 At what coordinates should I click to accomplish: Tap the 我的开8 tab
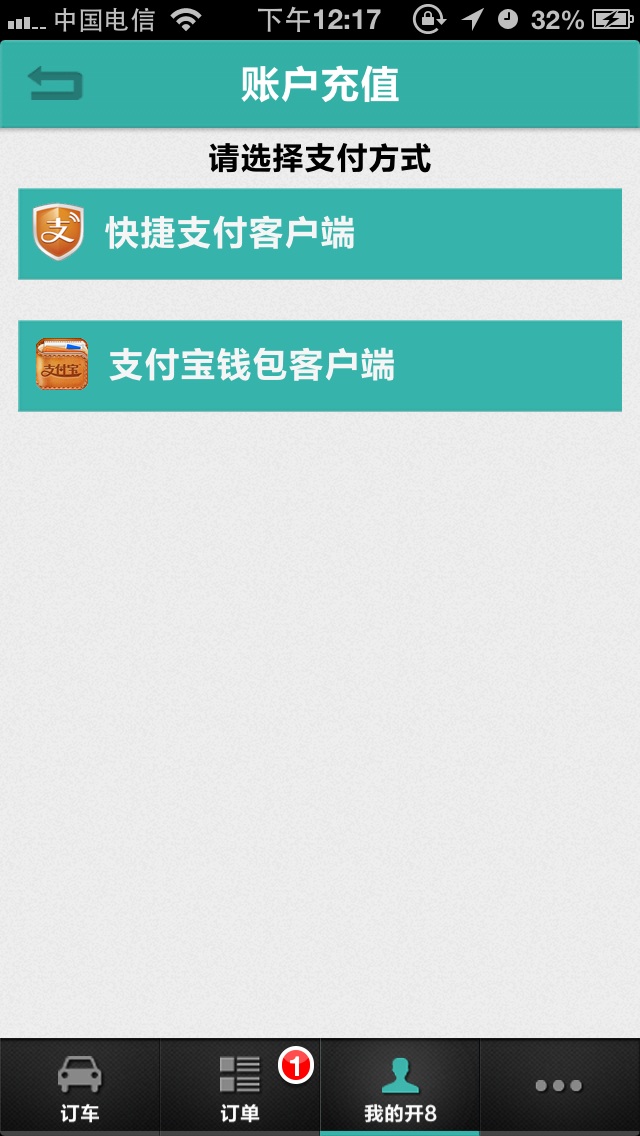click(400, 1088)
